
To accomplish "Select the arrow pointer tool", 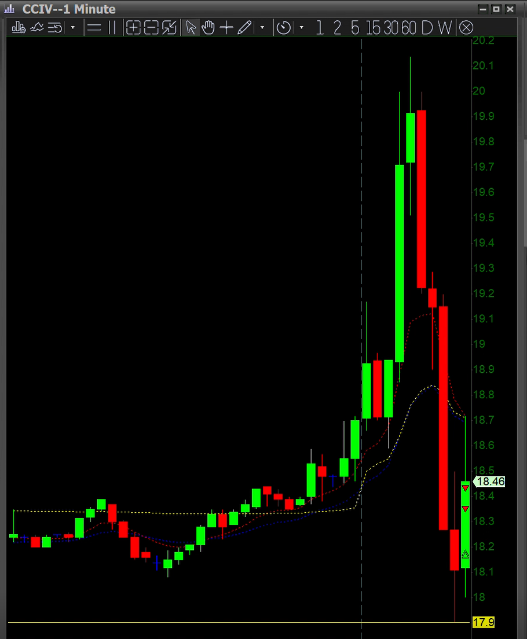I will 191,28.
